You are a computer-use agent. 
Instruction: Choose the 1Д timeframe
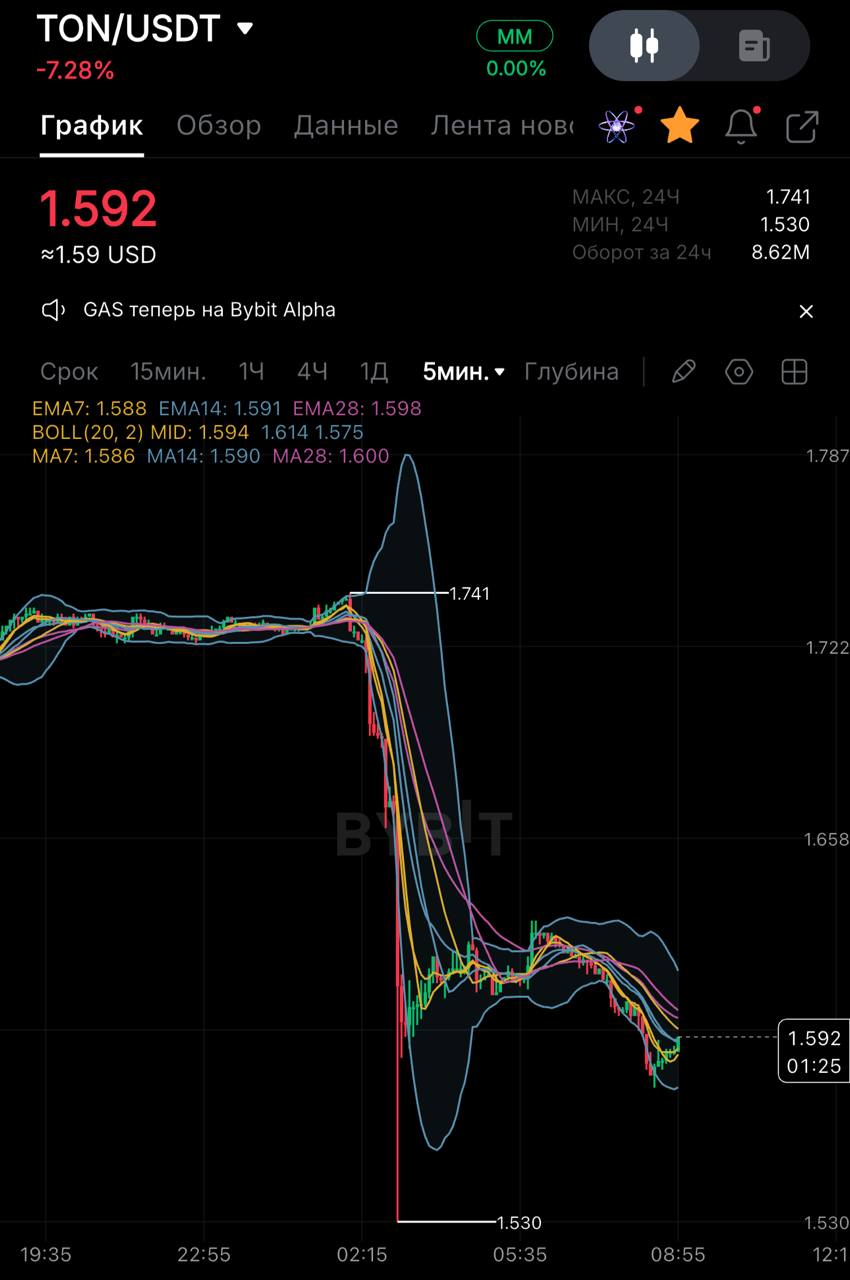[374, 372]
